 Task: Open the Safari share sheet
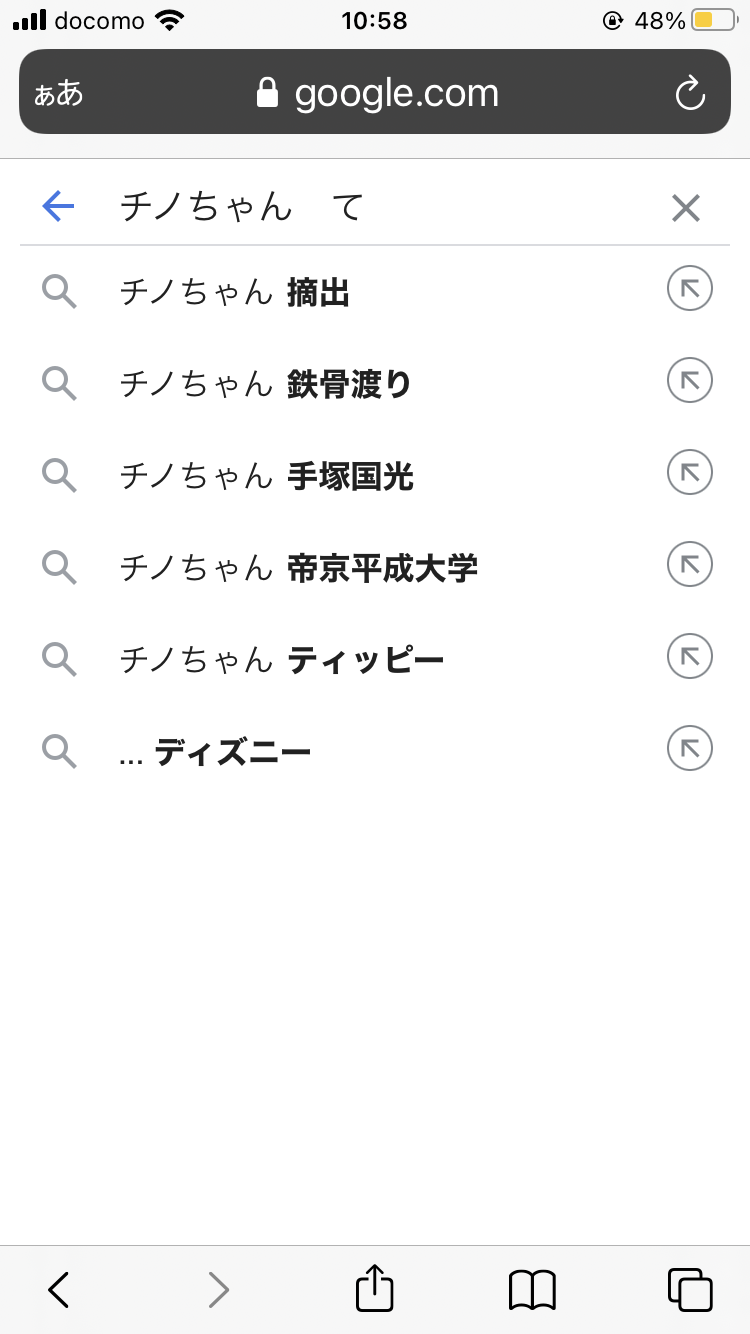(x=375, y=1288)
